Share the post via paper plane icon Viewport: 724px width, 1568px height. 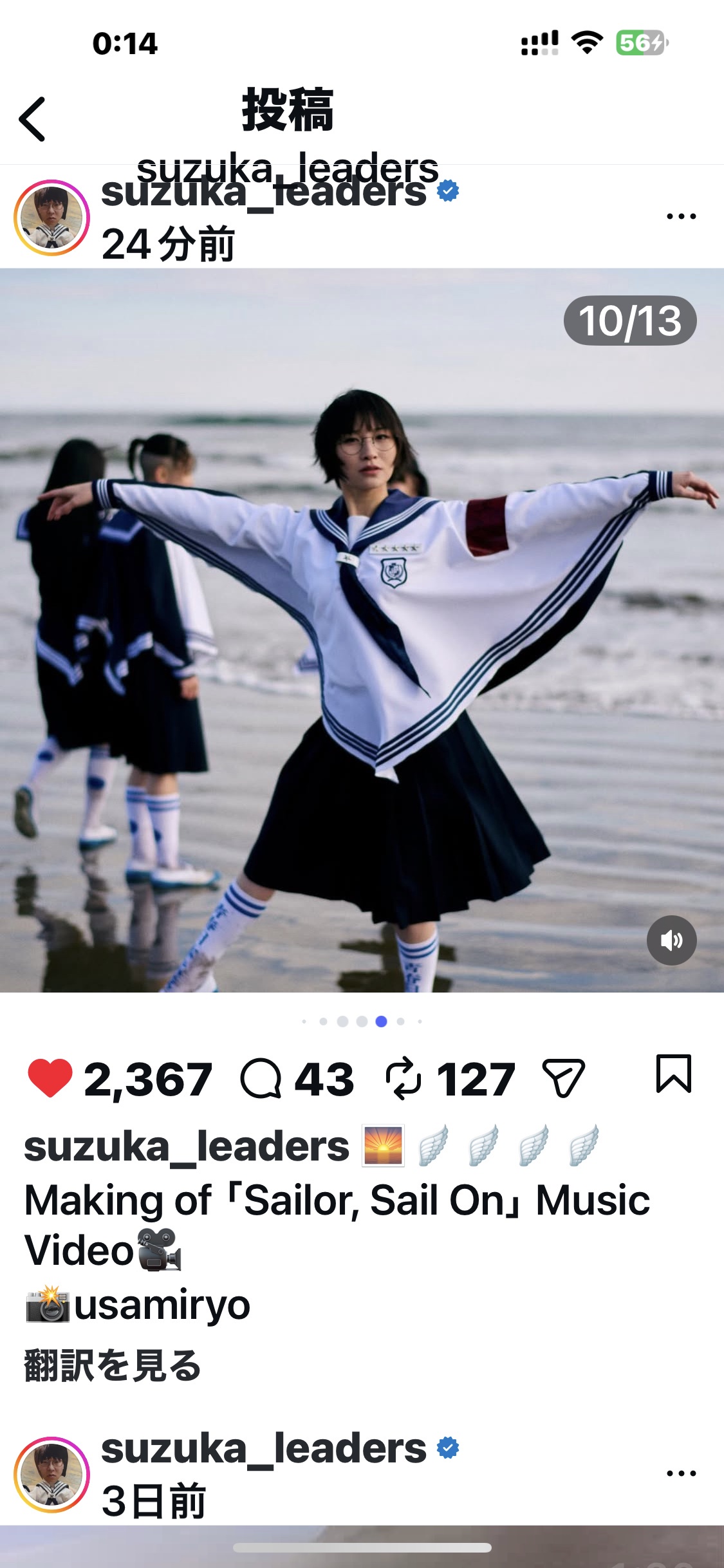563,1078
